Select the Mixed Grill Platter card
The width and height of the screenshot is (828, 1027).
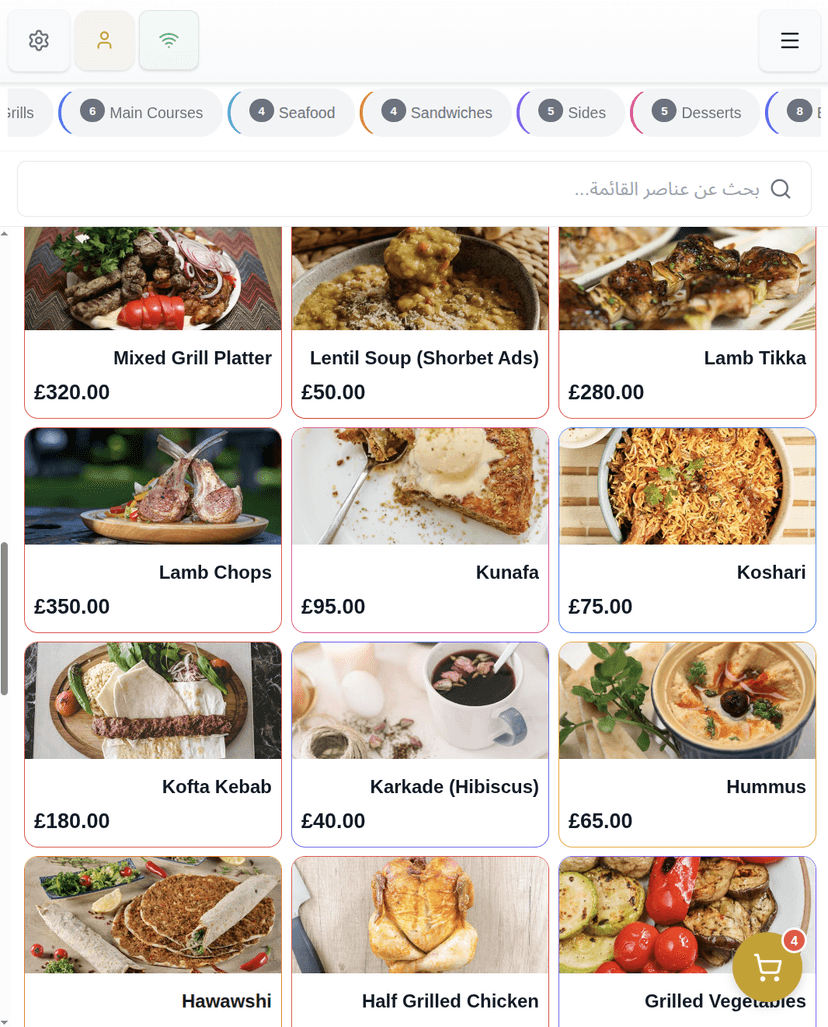153,320
